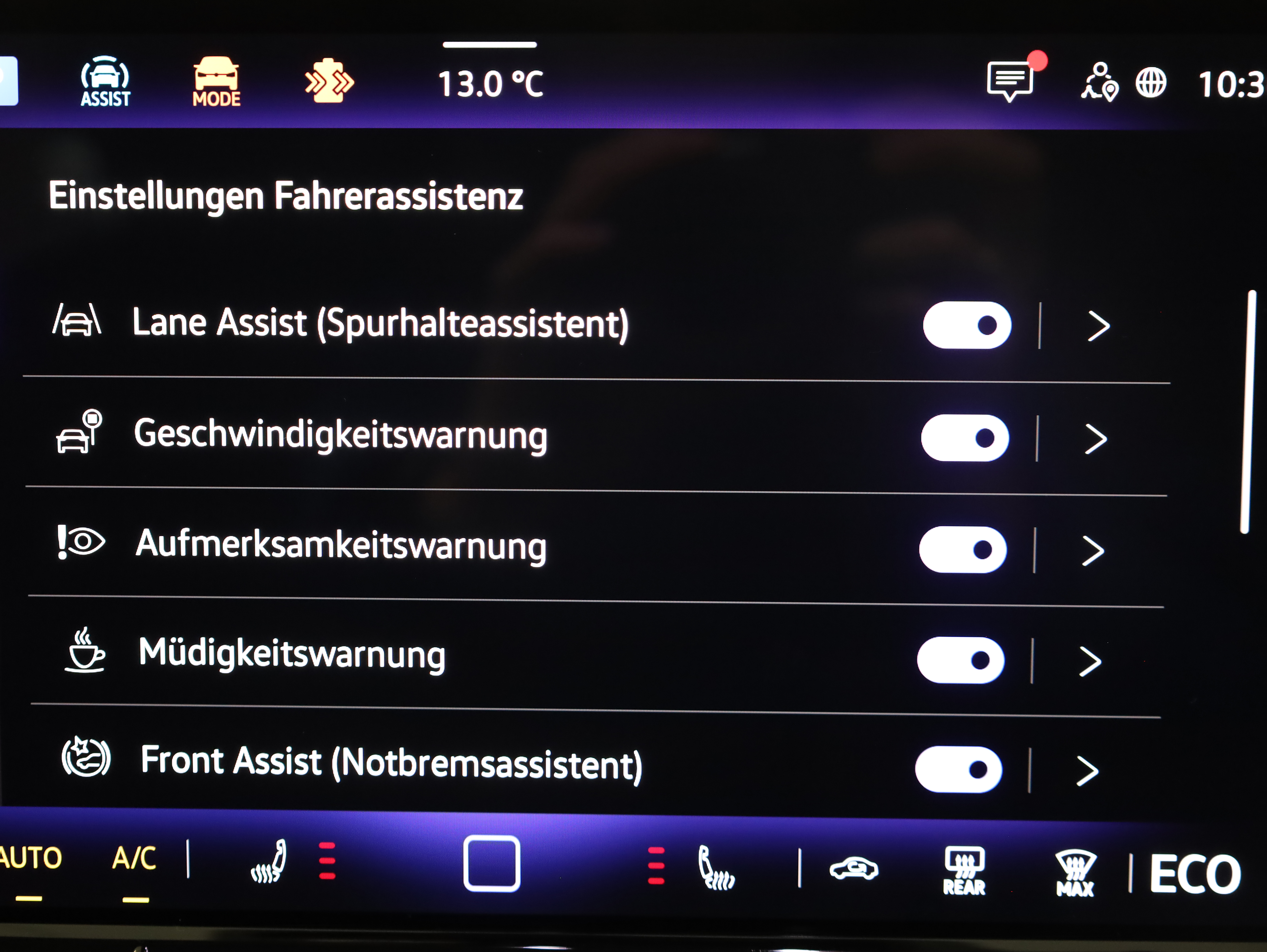Open the ASSIST shortcut in the top bar

point(105,82)
